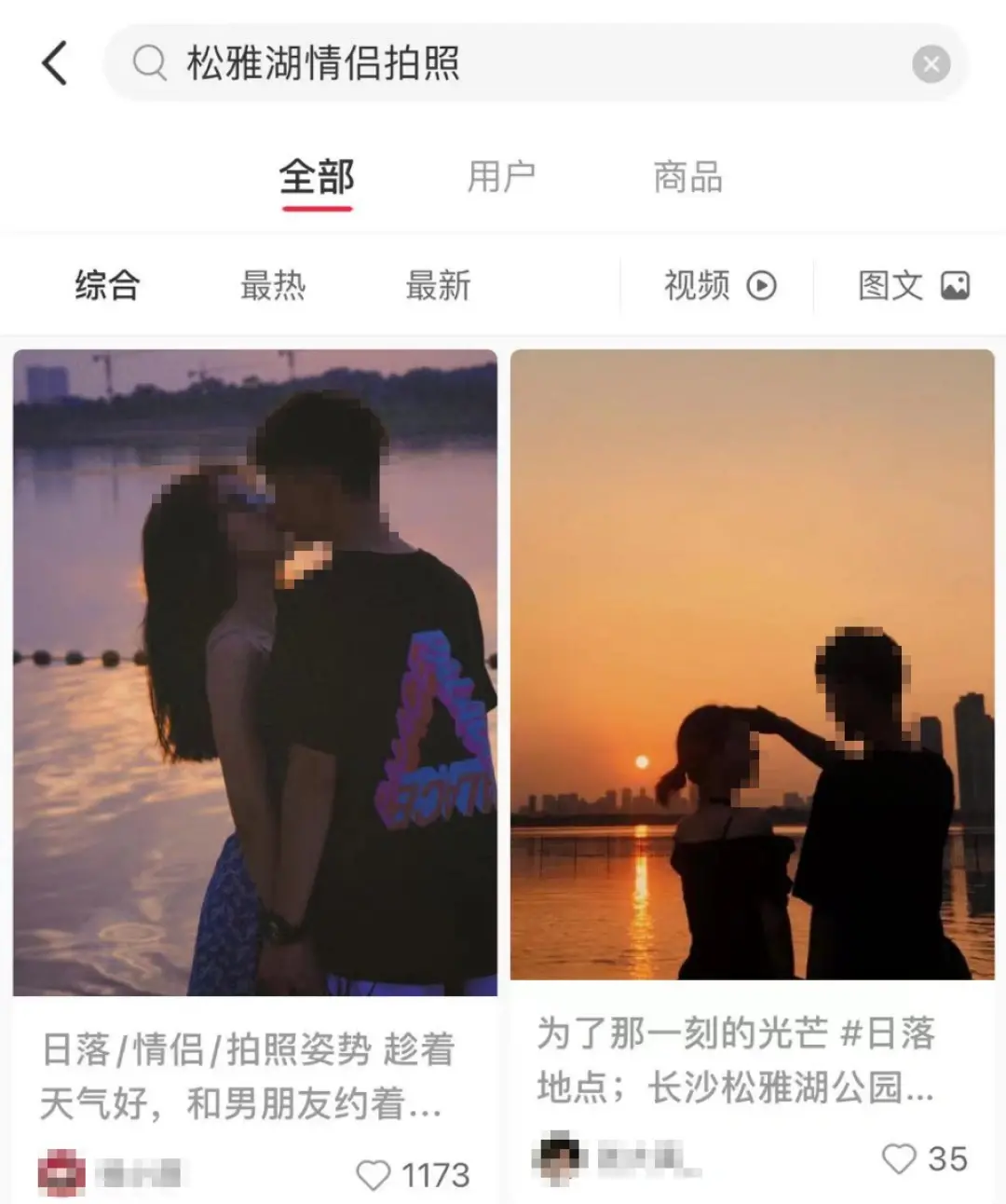Image resolution: width=1006 pixels, height=1204 pixels.
Task: Sort results by 最热
Action: pyautogui.click(x=273, y=285)
